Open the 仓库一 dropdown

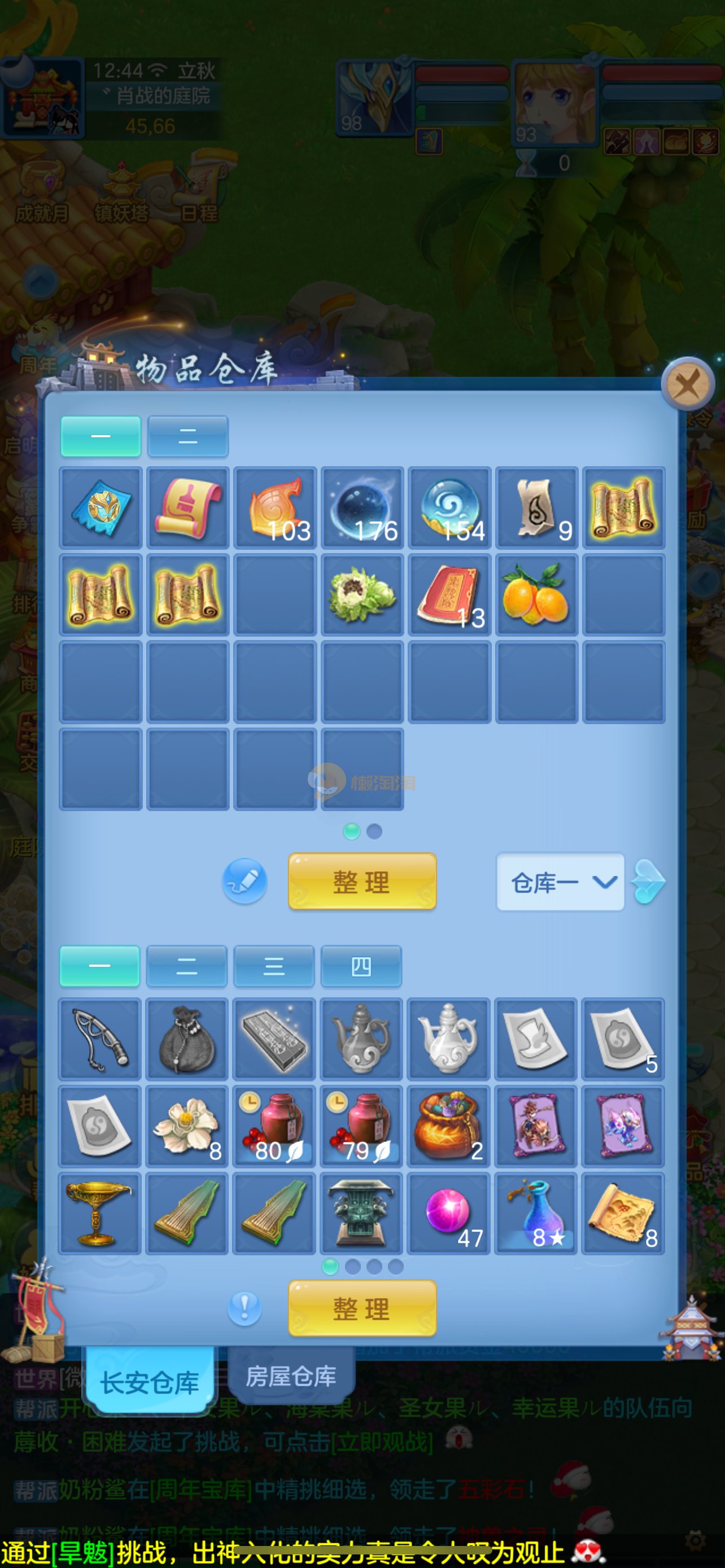coord(560,882)
